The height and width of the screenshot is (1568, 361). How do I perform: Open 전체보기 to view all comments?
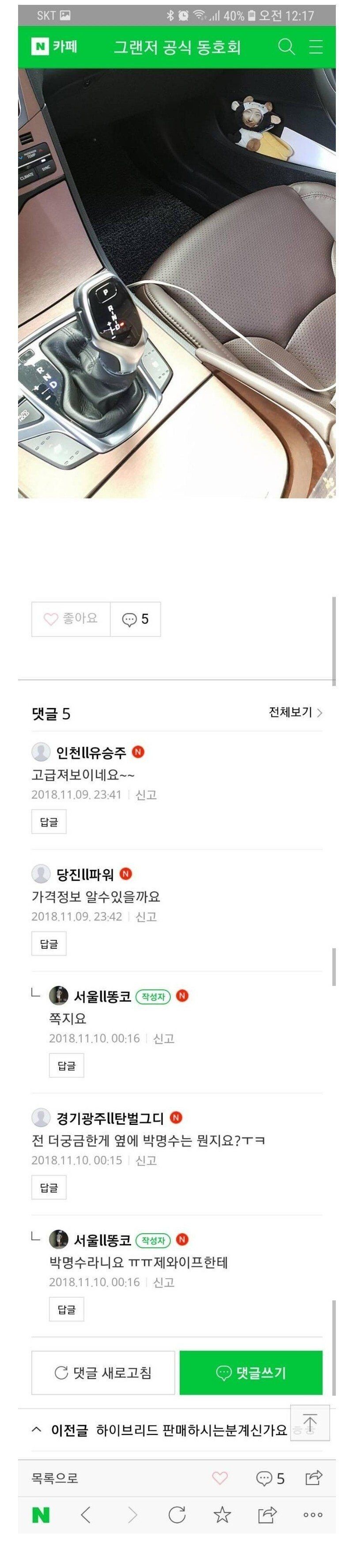point(295,712)
